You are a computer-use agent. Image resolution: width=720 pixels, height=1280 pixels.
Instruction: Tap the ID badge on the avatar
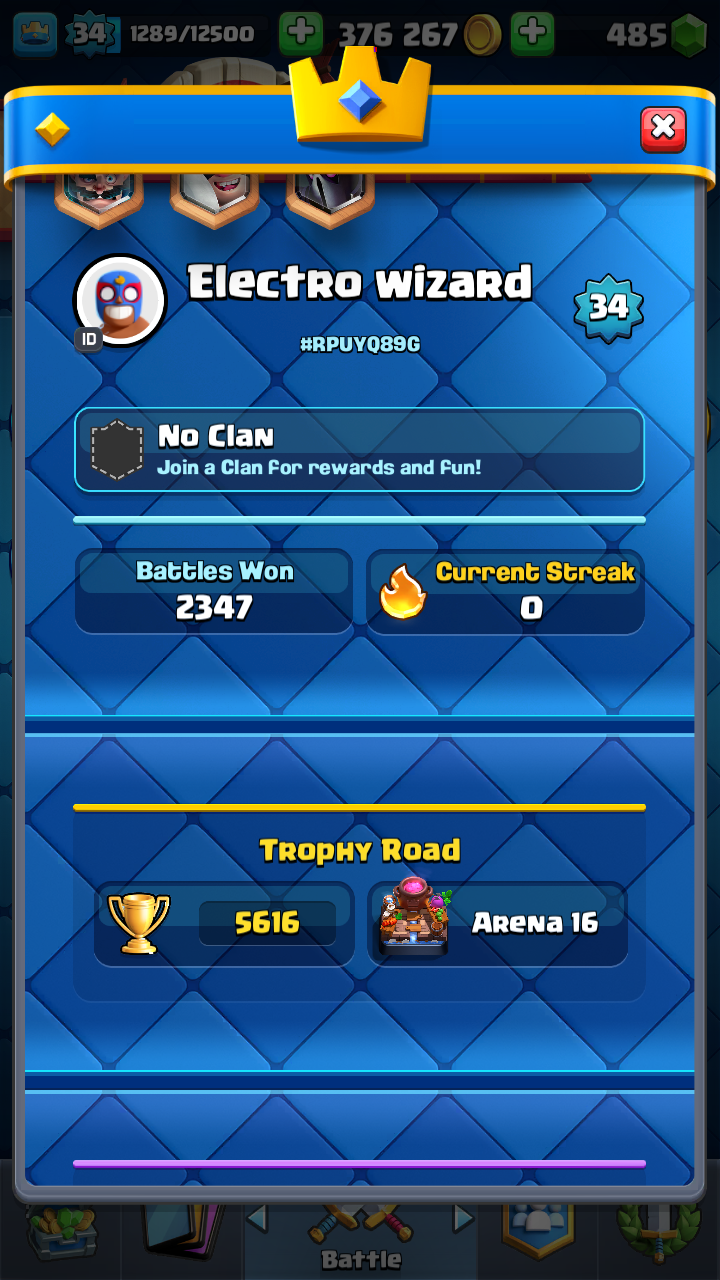(89, 340)
